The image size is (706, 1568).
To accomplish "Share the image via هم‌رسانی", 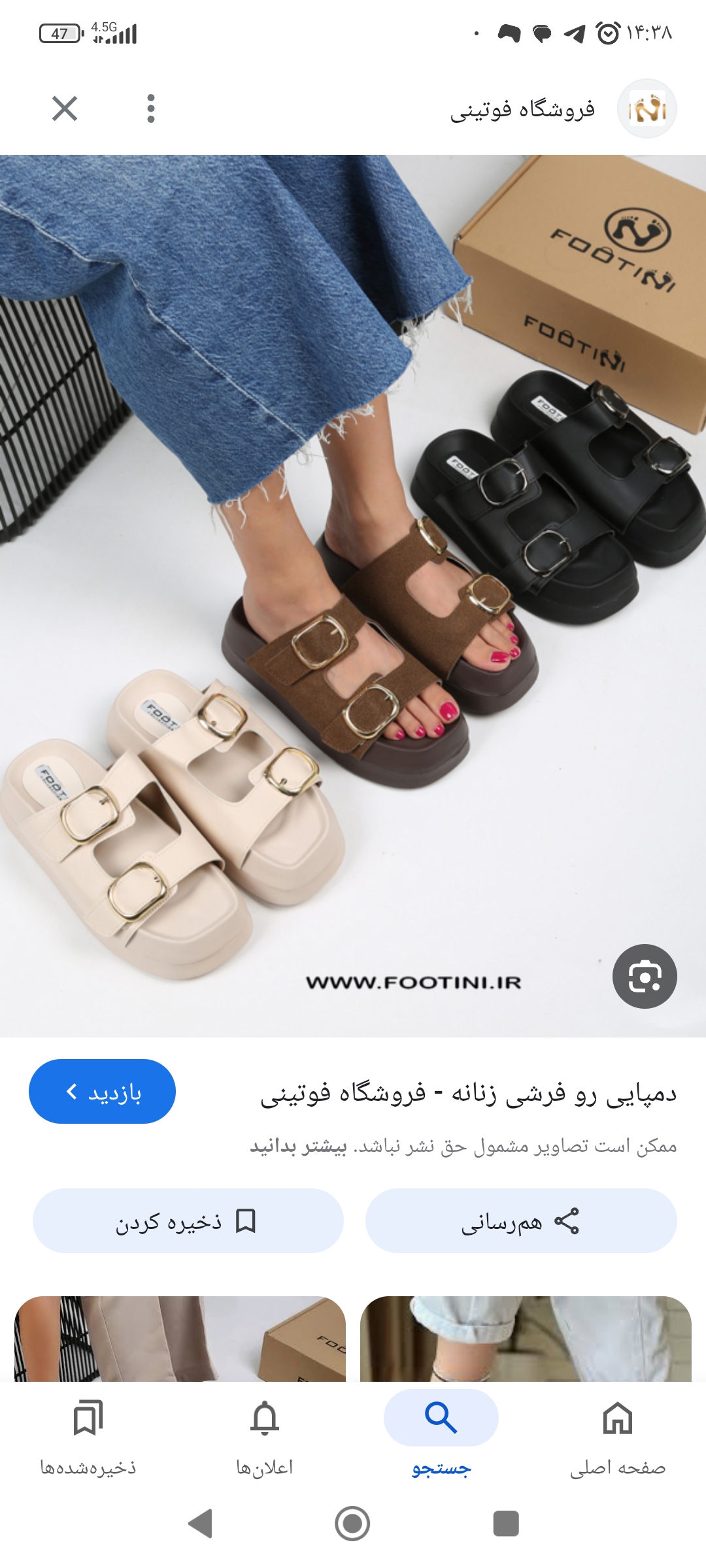I will [x=520, y=1220].
